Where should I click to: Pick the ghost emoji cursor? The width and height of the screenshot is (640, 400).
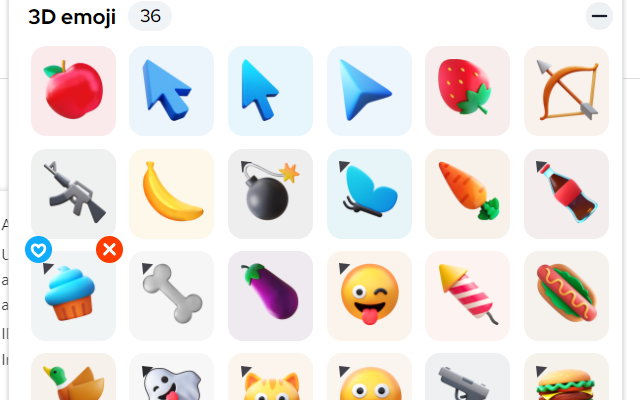pos(171,380)
